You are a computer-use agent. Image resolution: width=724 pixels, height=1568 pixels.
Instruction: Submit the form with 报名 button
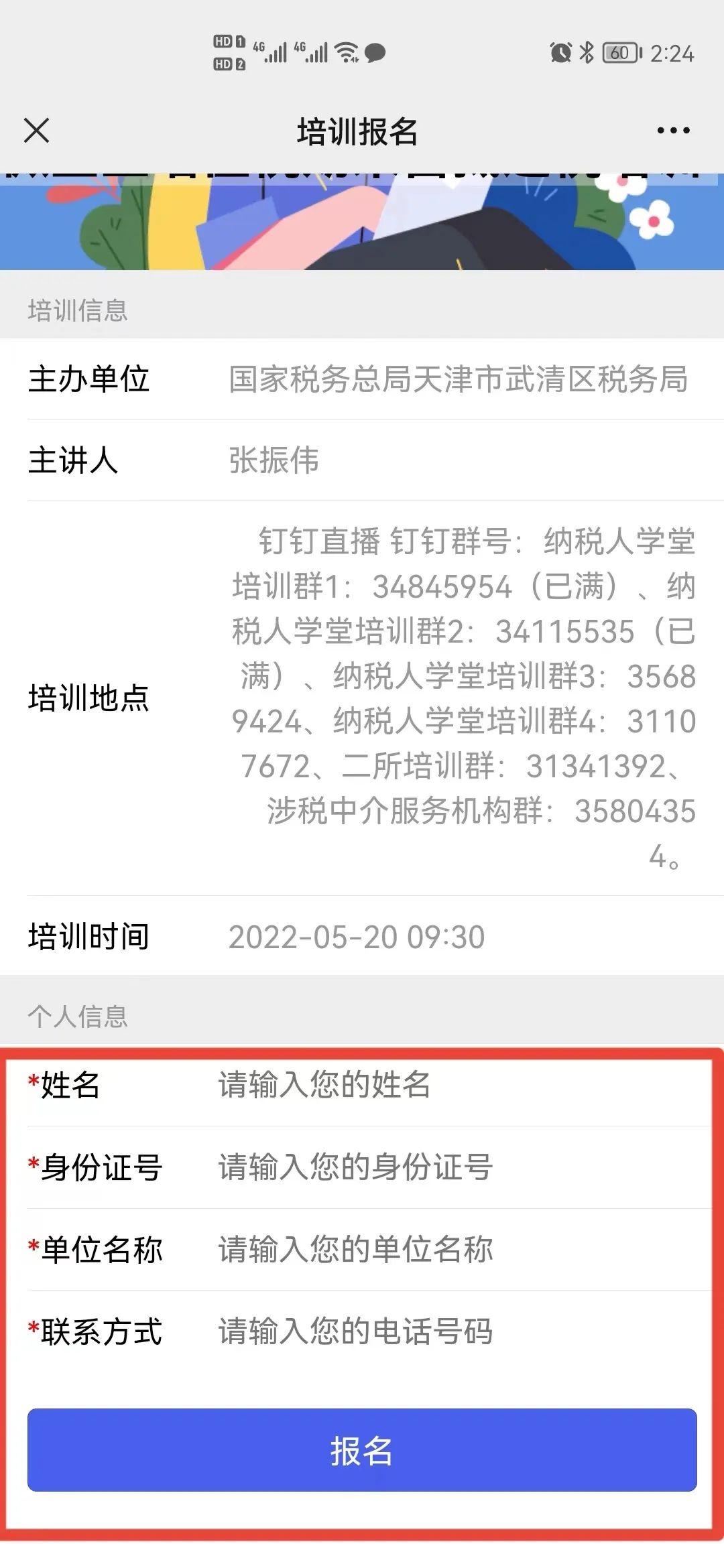(362, 1450)
